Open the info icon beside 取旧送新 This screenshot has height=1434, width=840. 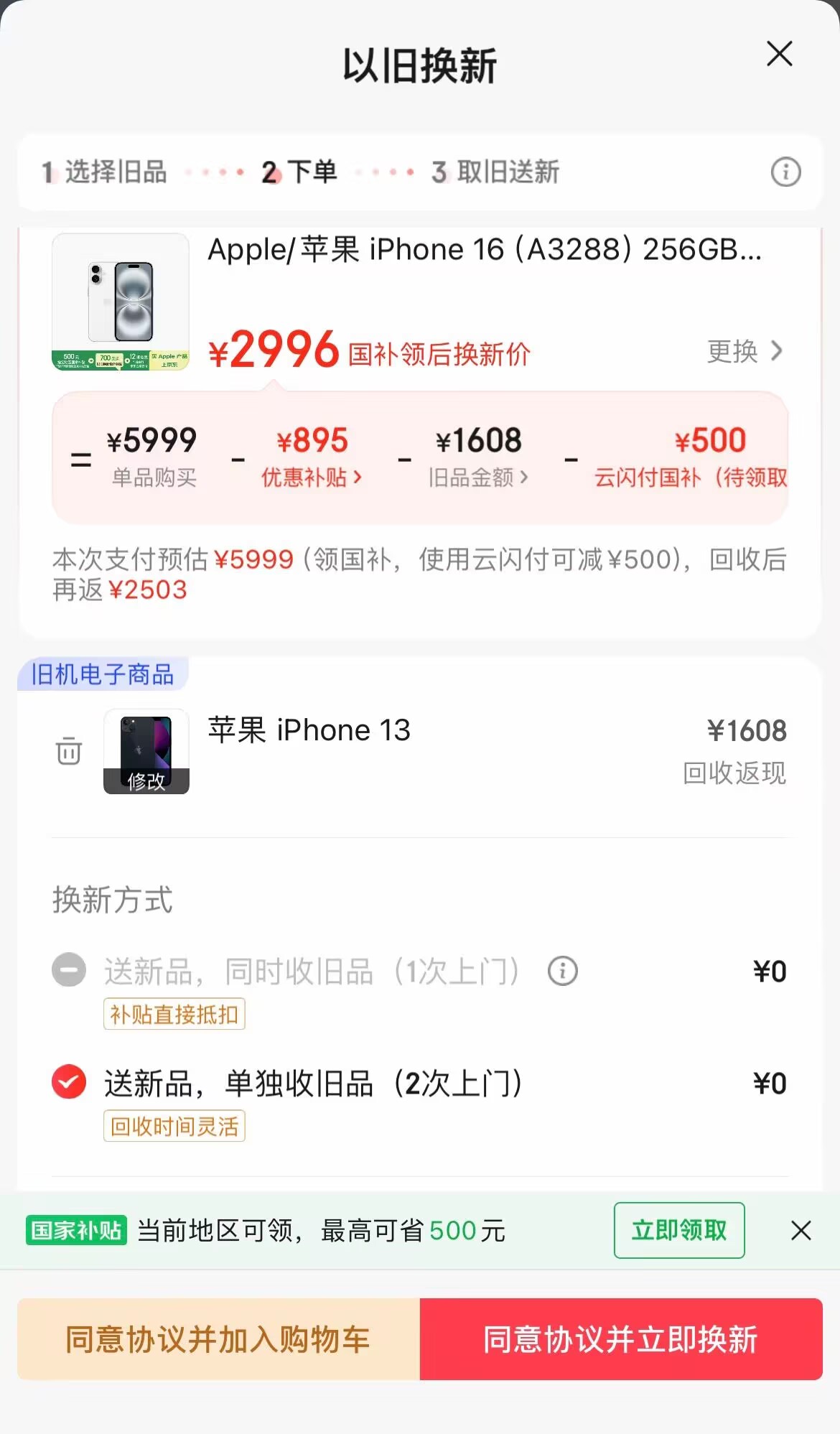tap(785, 172)
